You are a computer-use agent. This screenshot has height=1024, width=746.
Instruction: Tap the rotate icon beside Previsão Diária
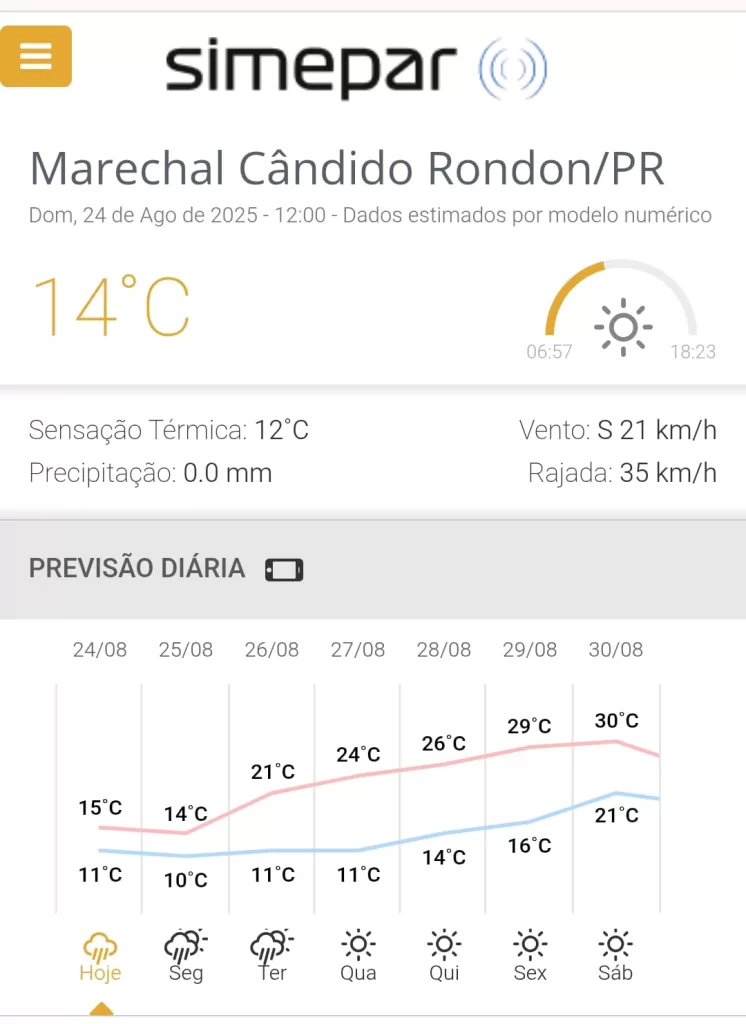pos(283,570)
